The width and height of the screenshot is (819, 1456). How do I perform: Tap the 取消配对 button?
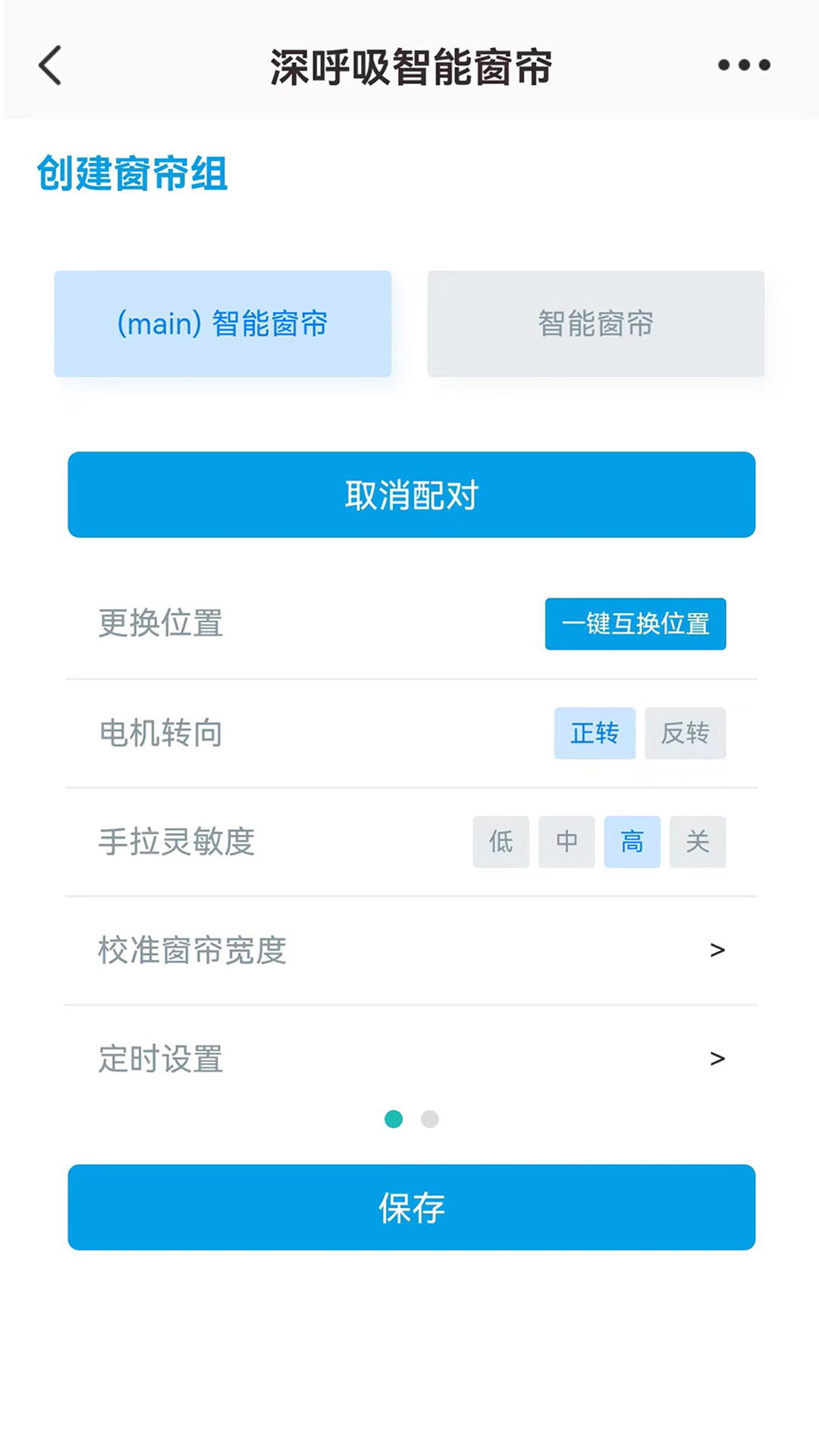pyautogui.click(x=411, y=494)
